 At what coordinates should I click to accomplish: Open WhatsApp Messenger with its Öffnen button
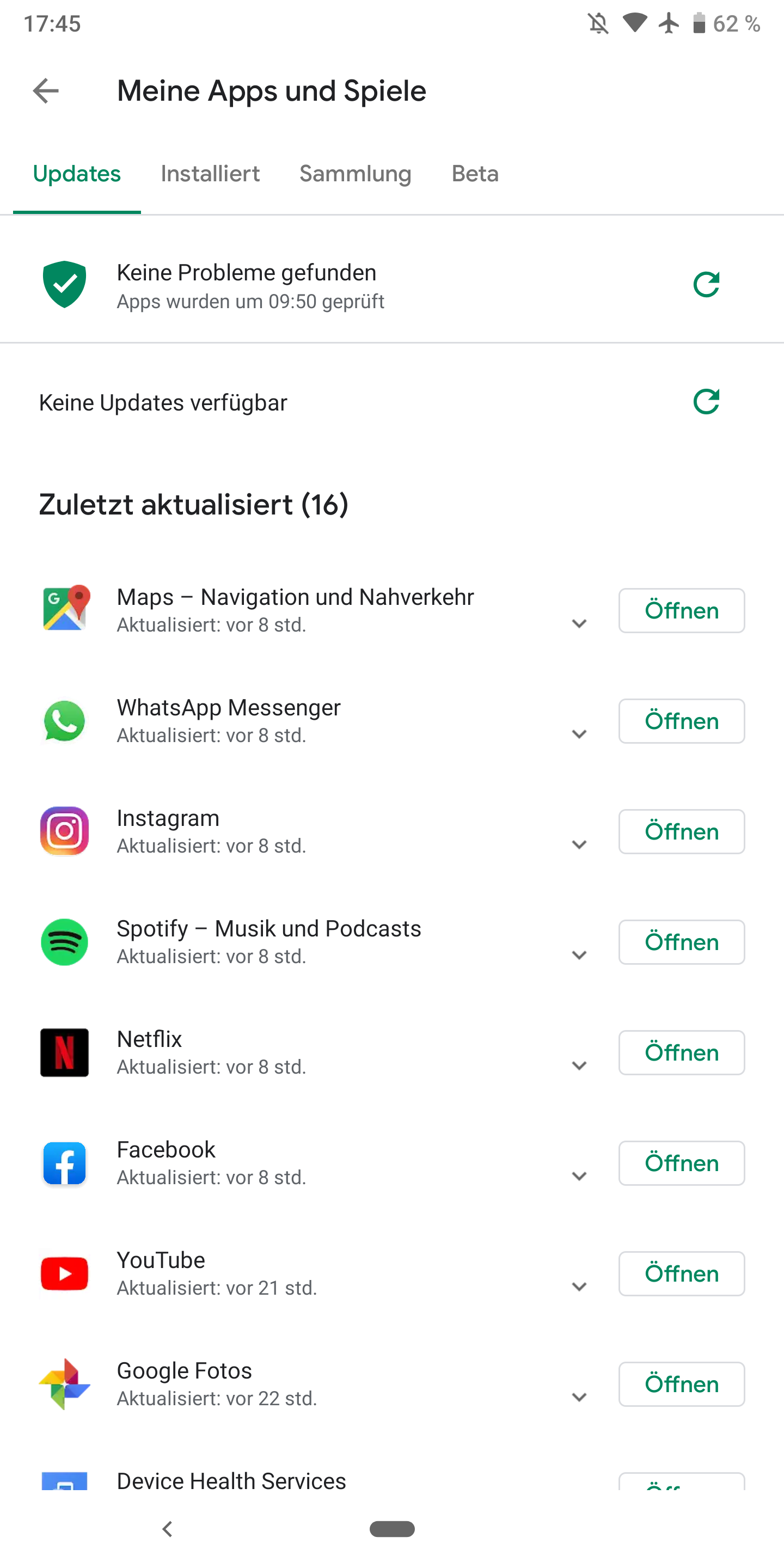(x=682, y=721)
